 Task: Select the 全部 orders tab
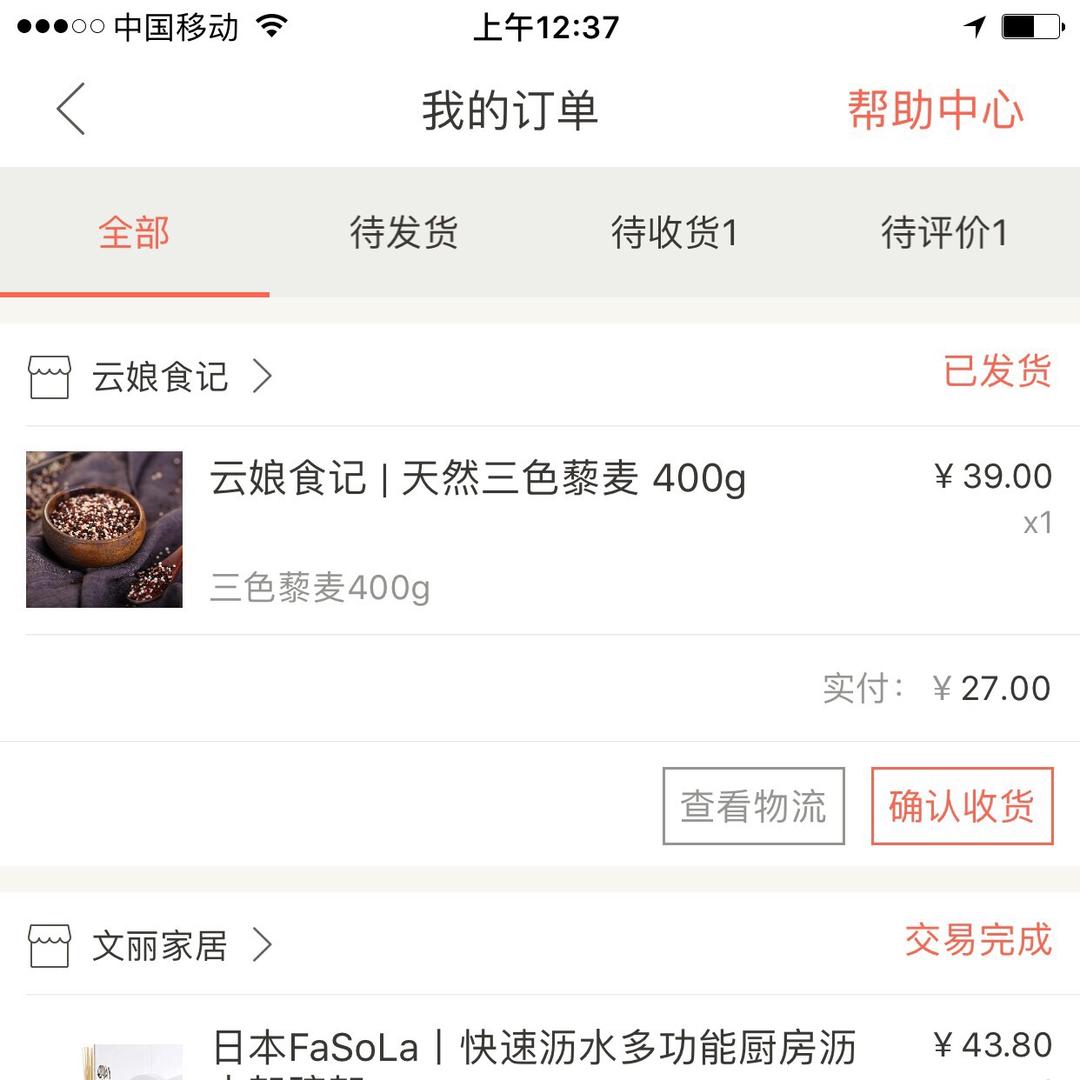pos(134,233)
